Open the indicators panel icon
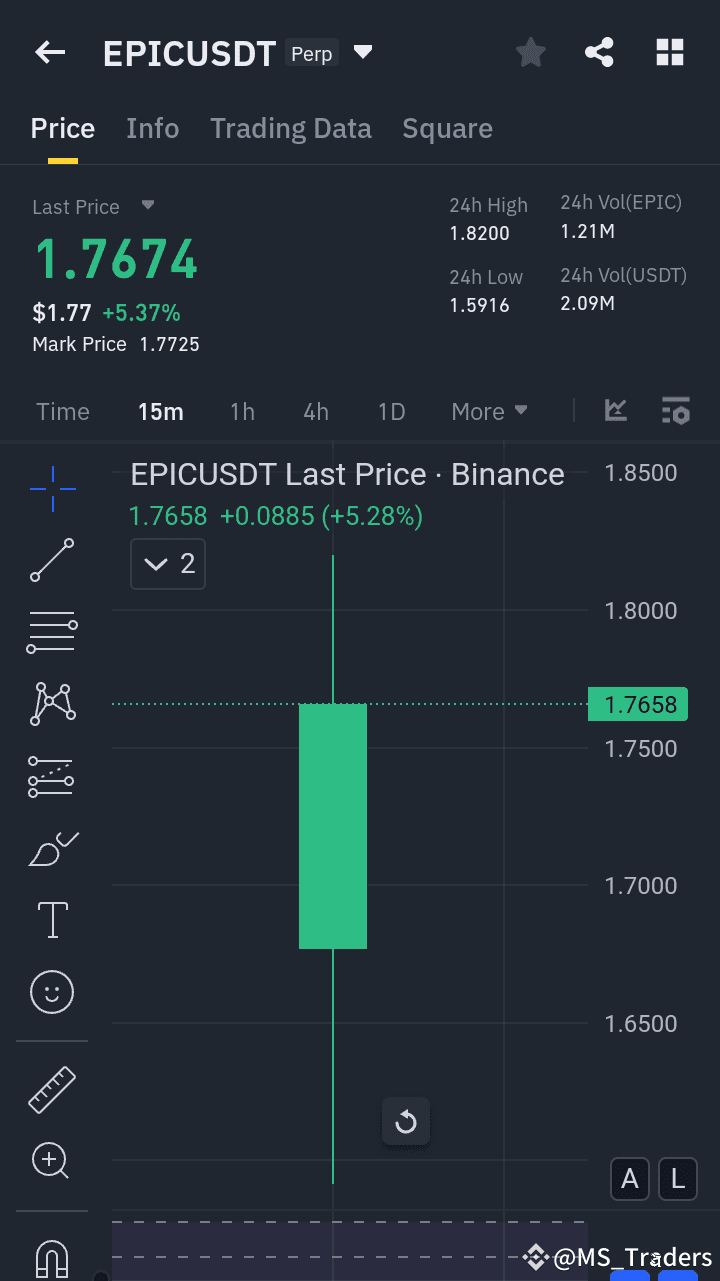 [x=616, y=410]
